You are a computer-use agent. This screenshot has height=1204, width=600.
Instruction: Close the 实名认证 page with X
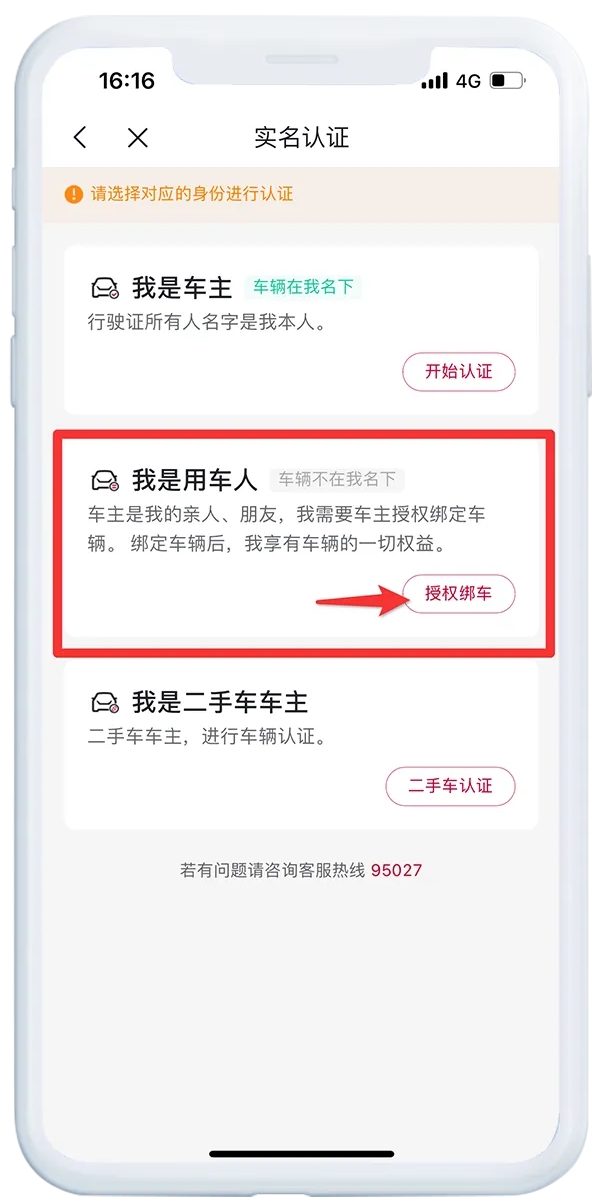[138, 138]
